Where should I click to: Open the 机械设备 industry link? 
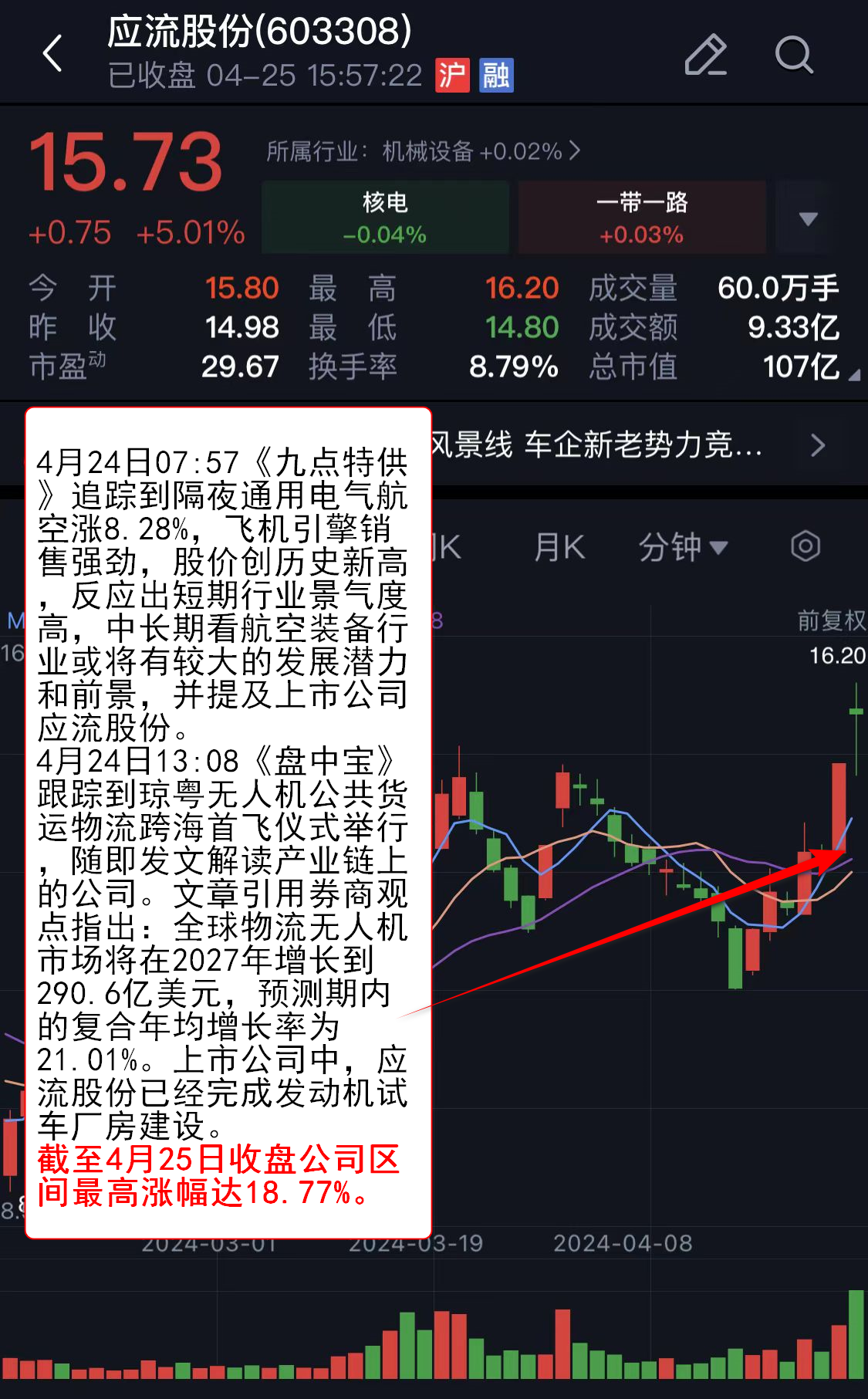coord(424,151)
